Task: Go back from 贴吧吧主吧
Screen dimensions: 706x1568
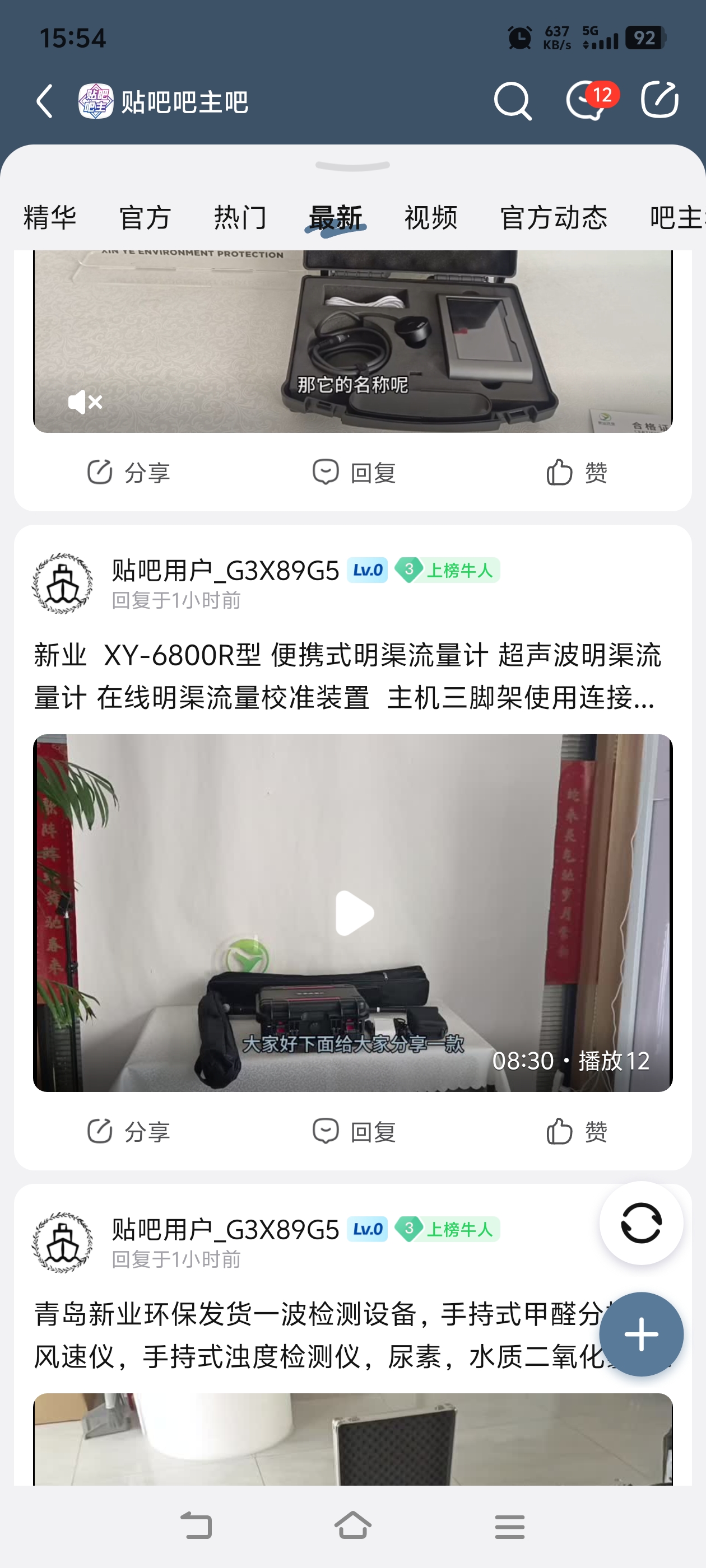Action: coord(45,101)
